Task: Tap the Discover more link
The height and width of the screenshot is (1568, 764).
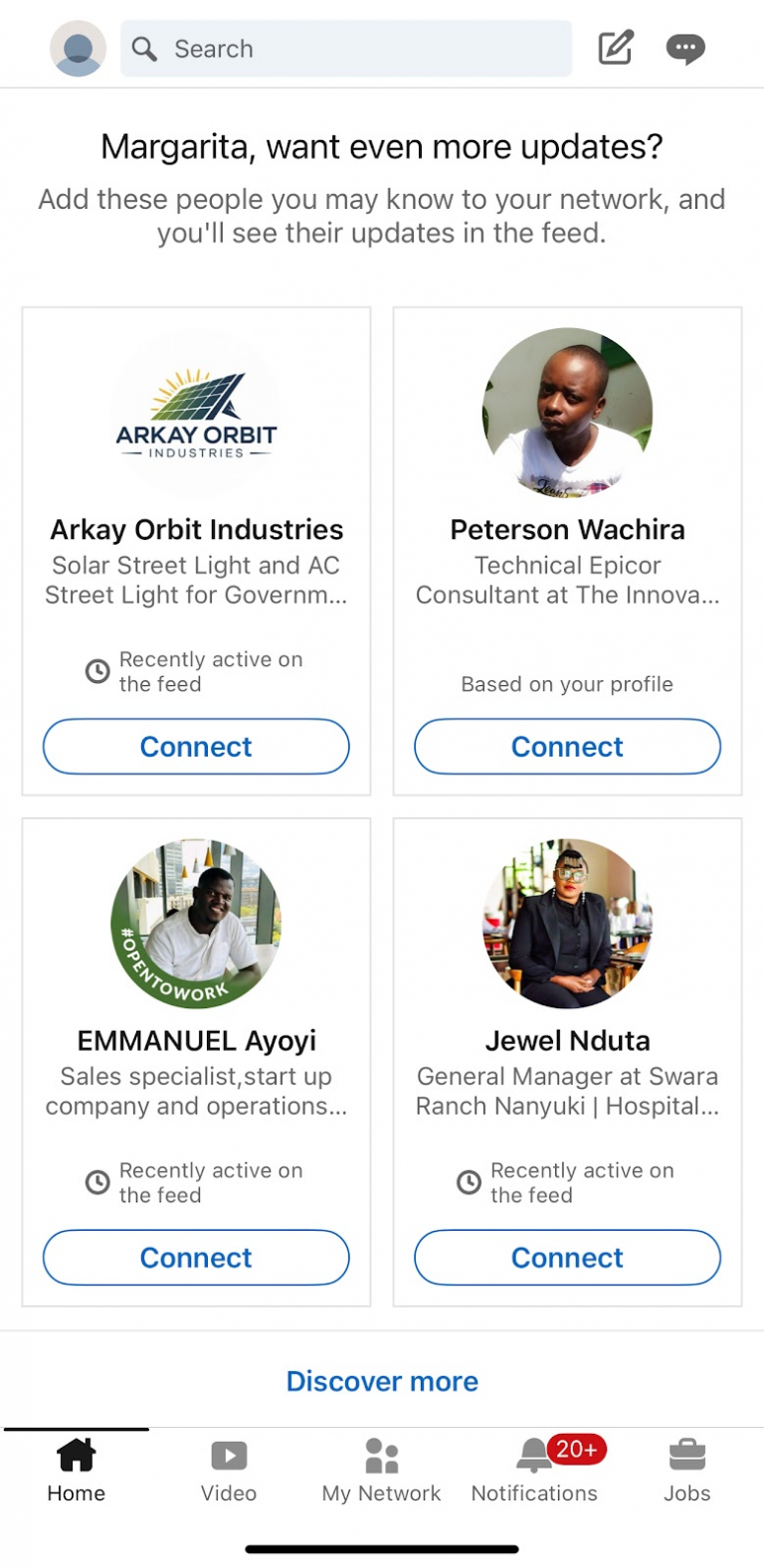Action: pos(382,1381)
